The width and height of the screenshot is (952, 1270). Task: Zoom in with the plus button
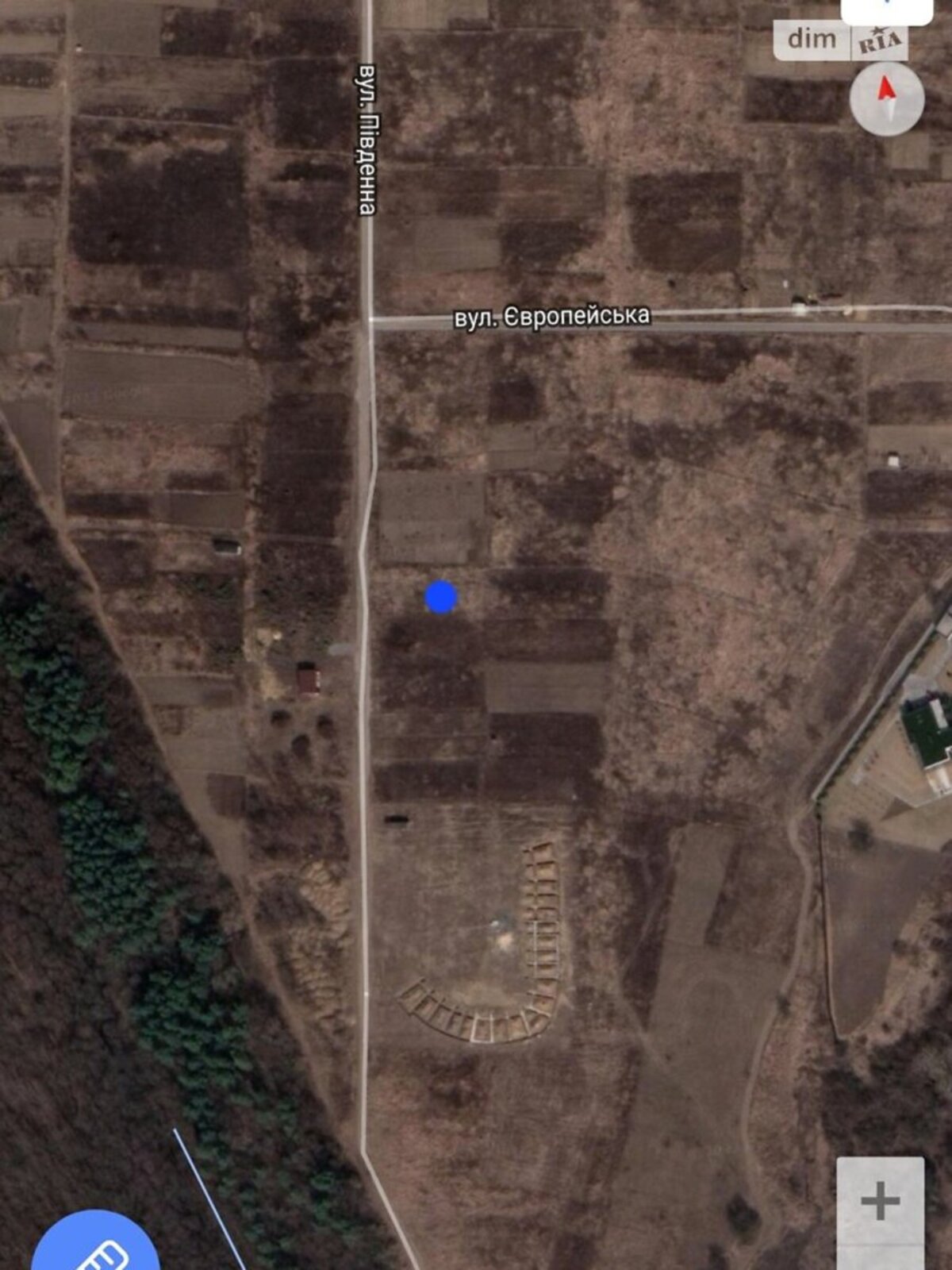(x=880, y=1200)
